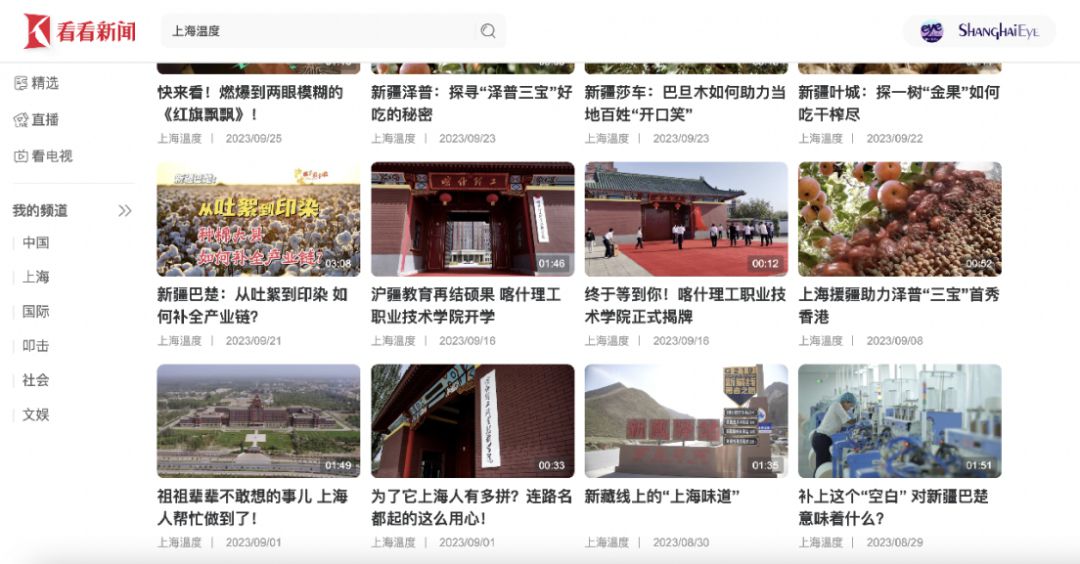The image size is (1080, 564).
Task: Play video 新疆巴楚：从吐絮到印染
Action: 258,219
